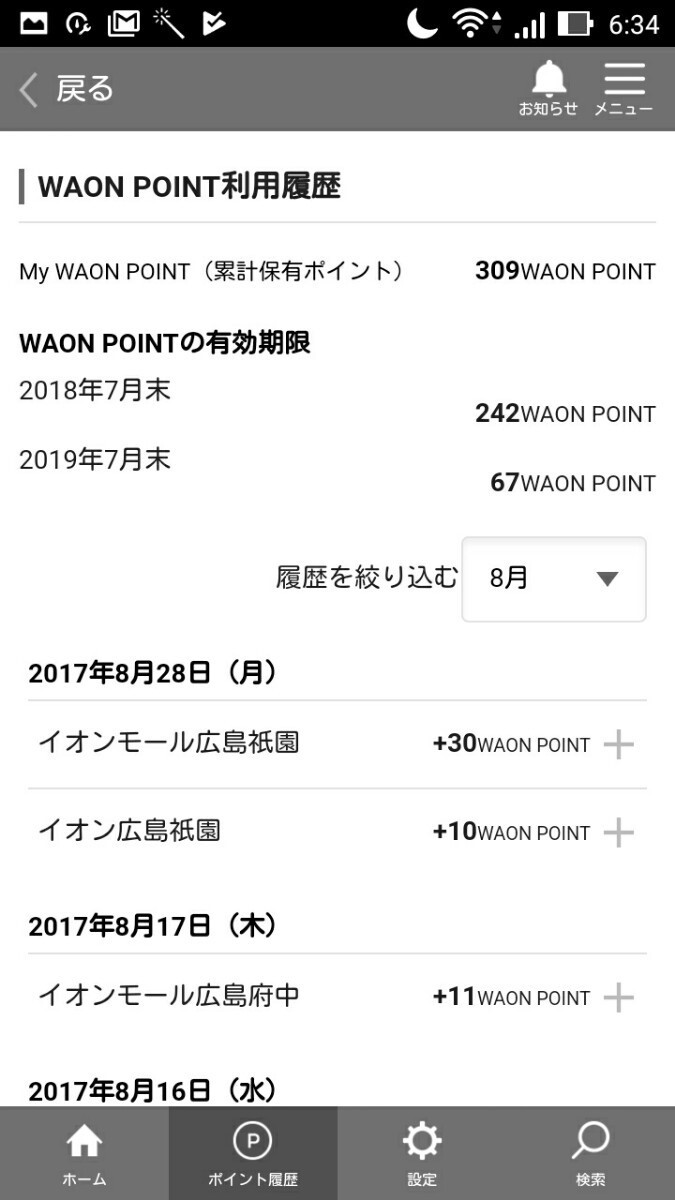Expand the イオンモール広島祇園 +30 entry
This screenshot has width=675, height=1200.
coord(619,744)
